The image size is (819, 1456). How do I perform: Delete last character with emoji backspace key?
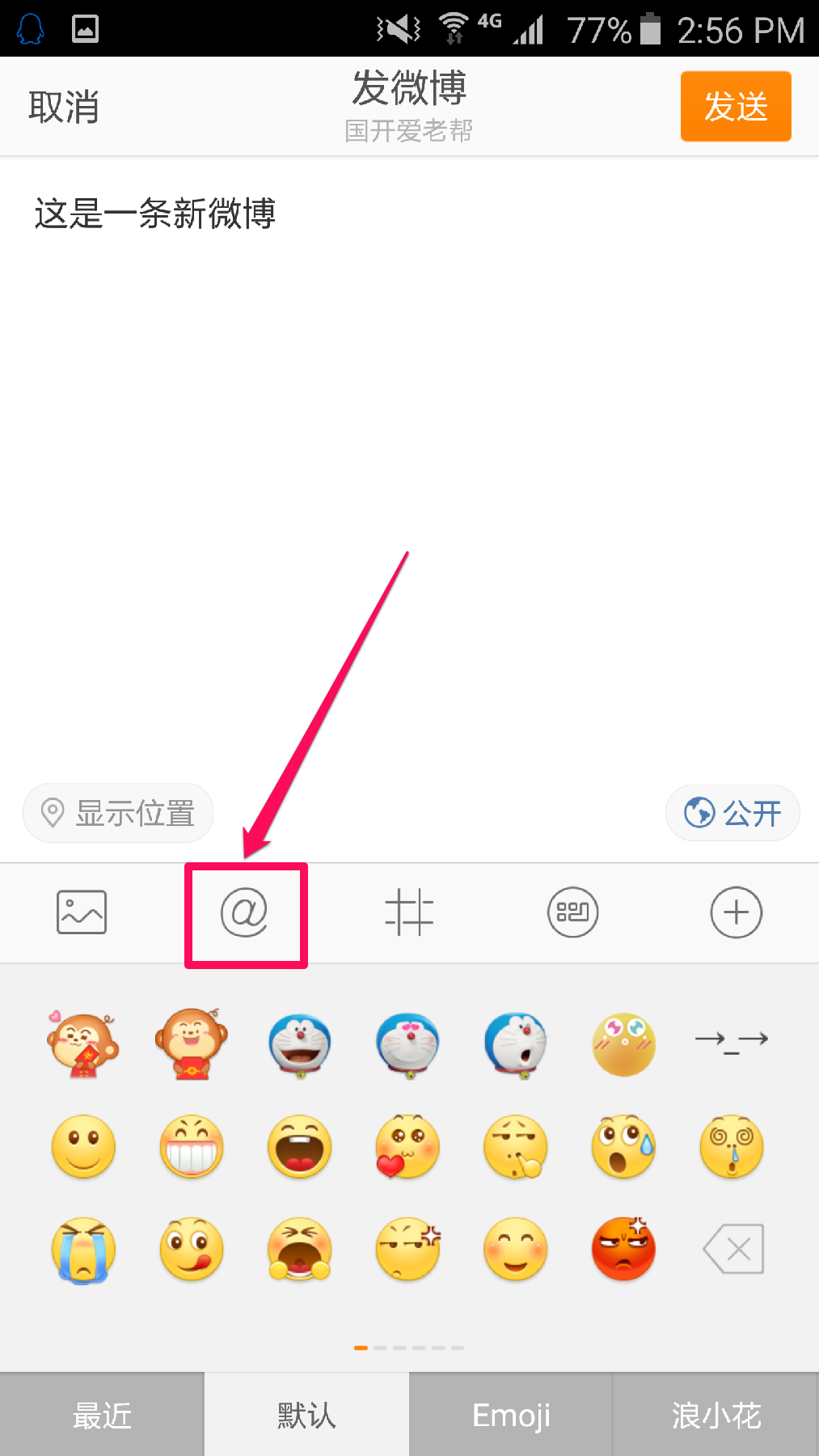(x=734, y=1249)
